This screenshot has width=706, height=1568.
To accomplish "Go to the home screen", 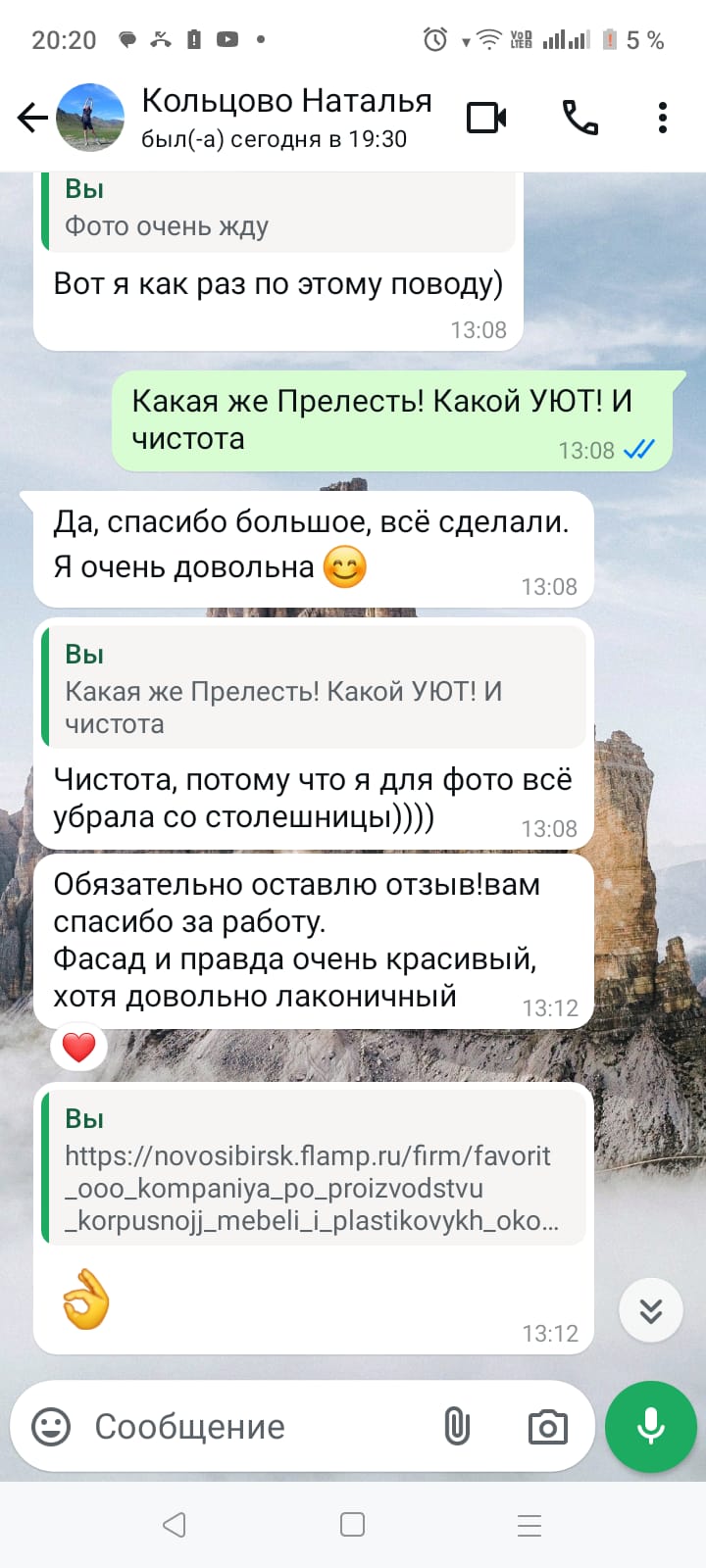I will point(352,1525).
